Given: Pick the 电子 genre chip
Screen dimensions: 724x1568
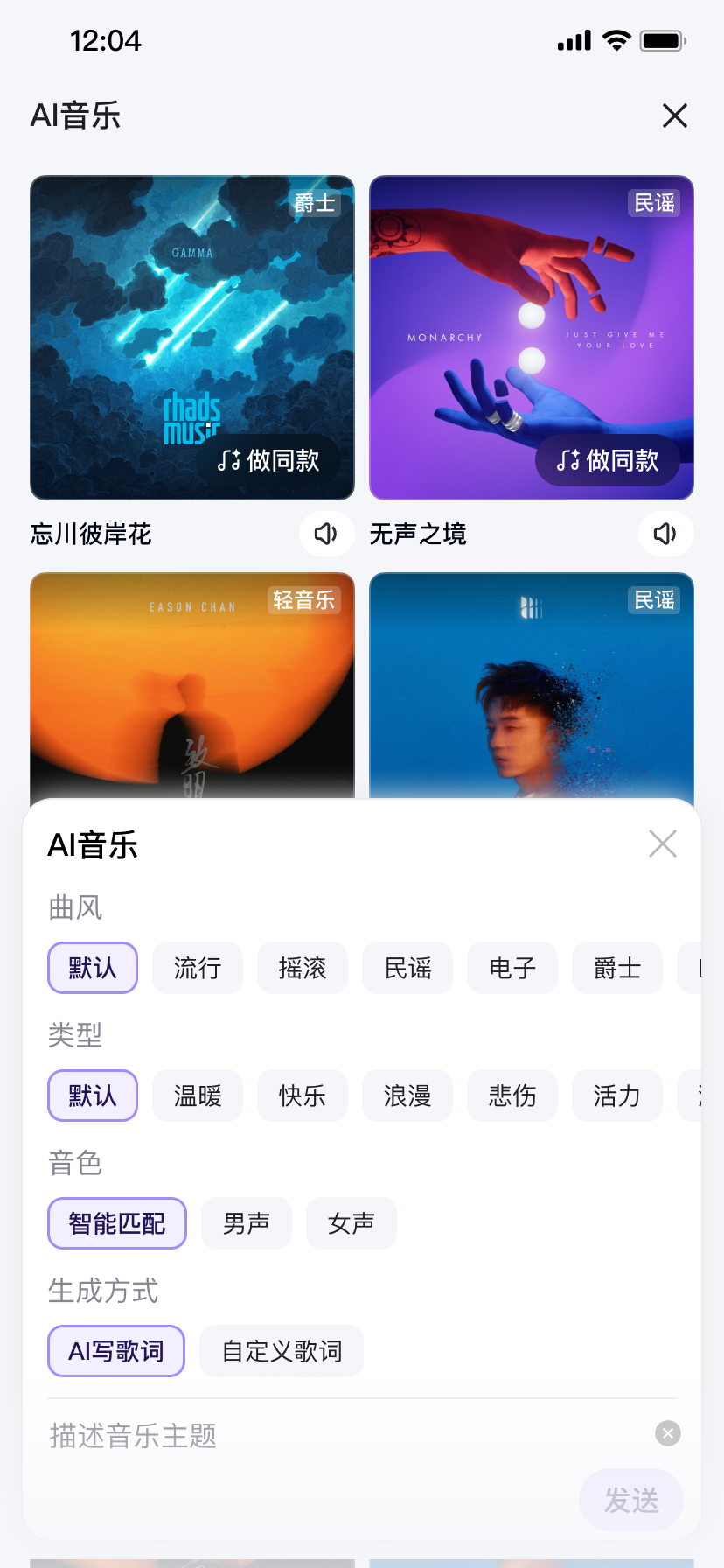Looking at the screenshot, I should tap(512, 968).
